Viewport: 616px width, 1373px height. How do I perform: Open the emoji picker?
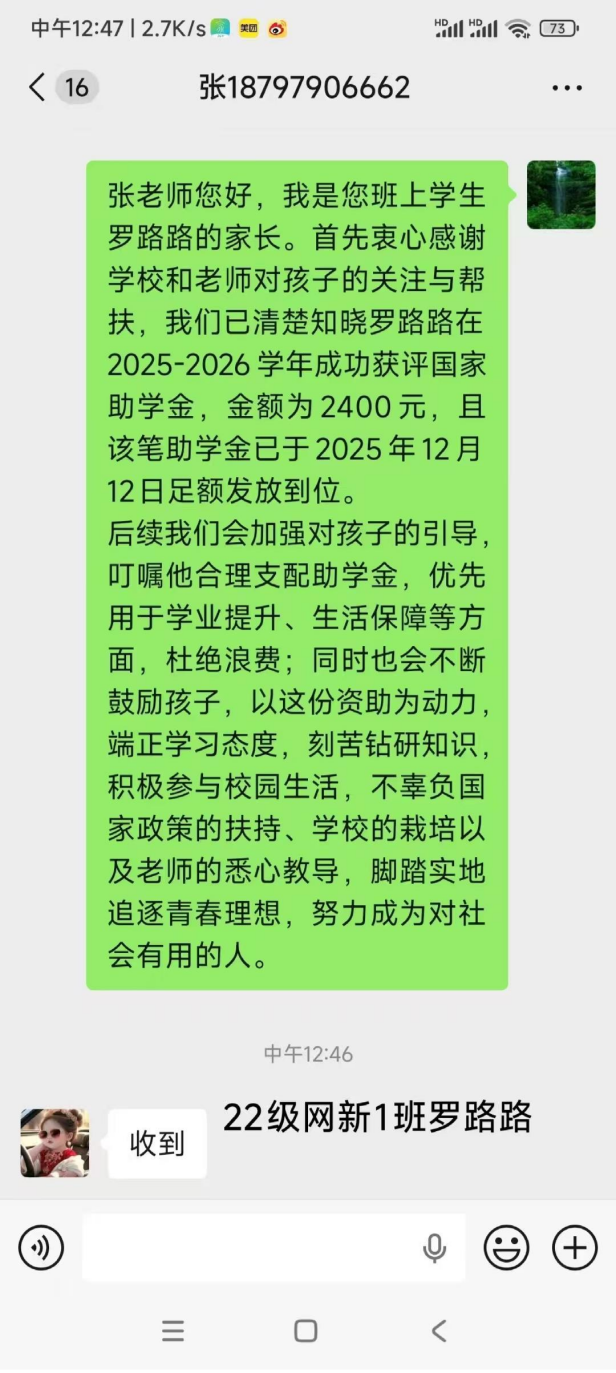click(x=506, y=1247)
